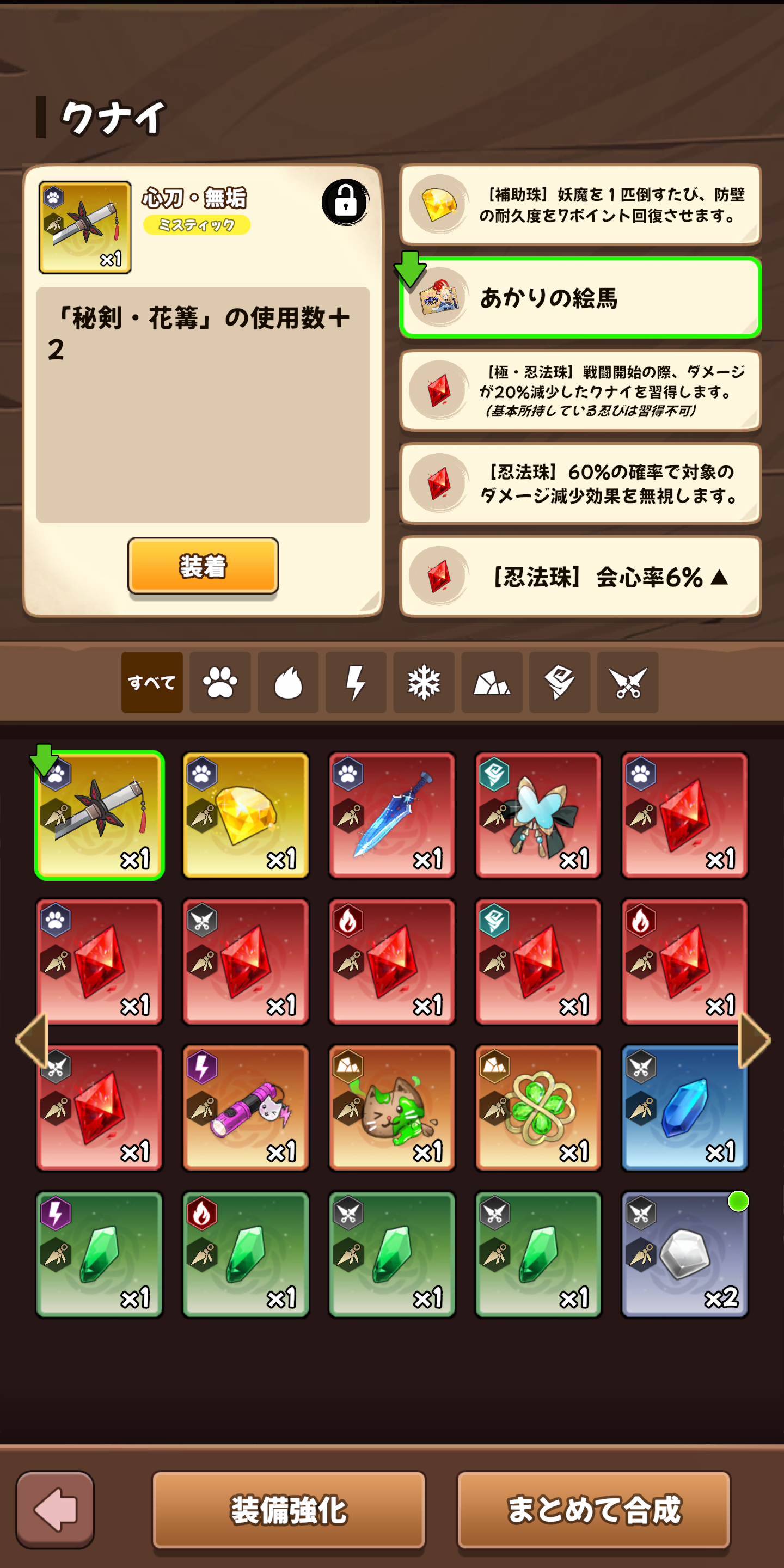
Task: Filter items by snowflake ice tab
Action: click(424, 682)
